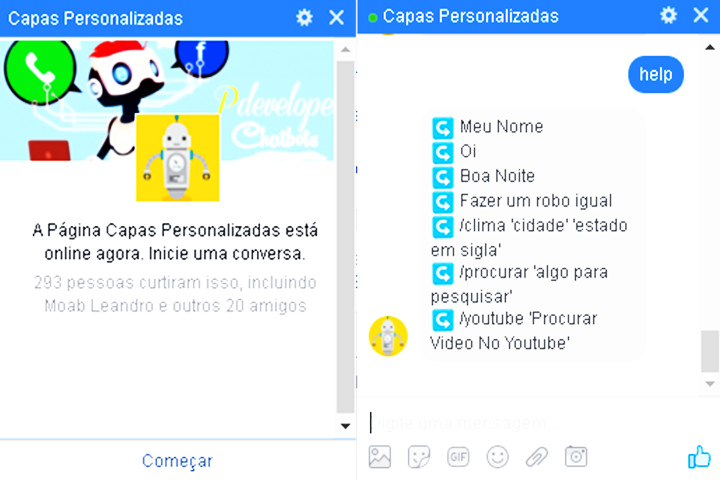This screenshot has height=480, width=720.
Task: Tap the Começar button
Action: tap(177, 461)
